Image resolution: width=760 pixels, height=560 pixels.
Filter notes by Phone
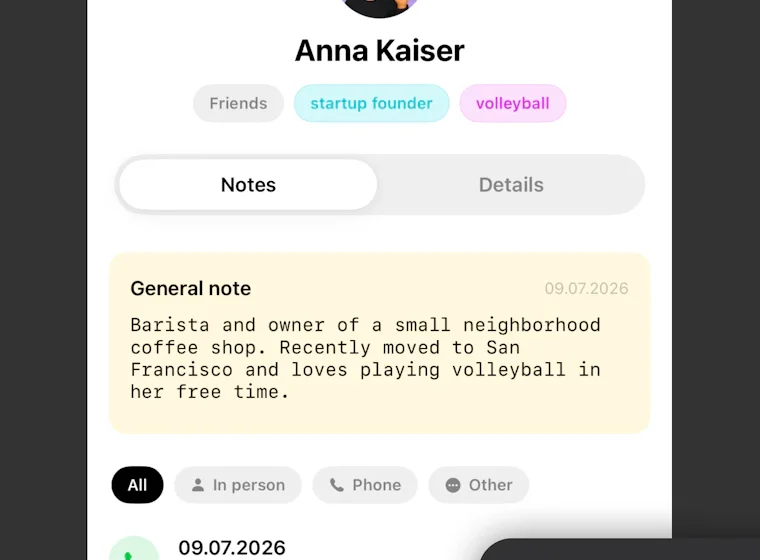365,485
